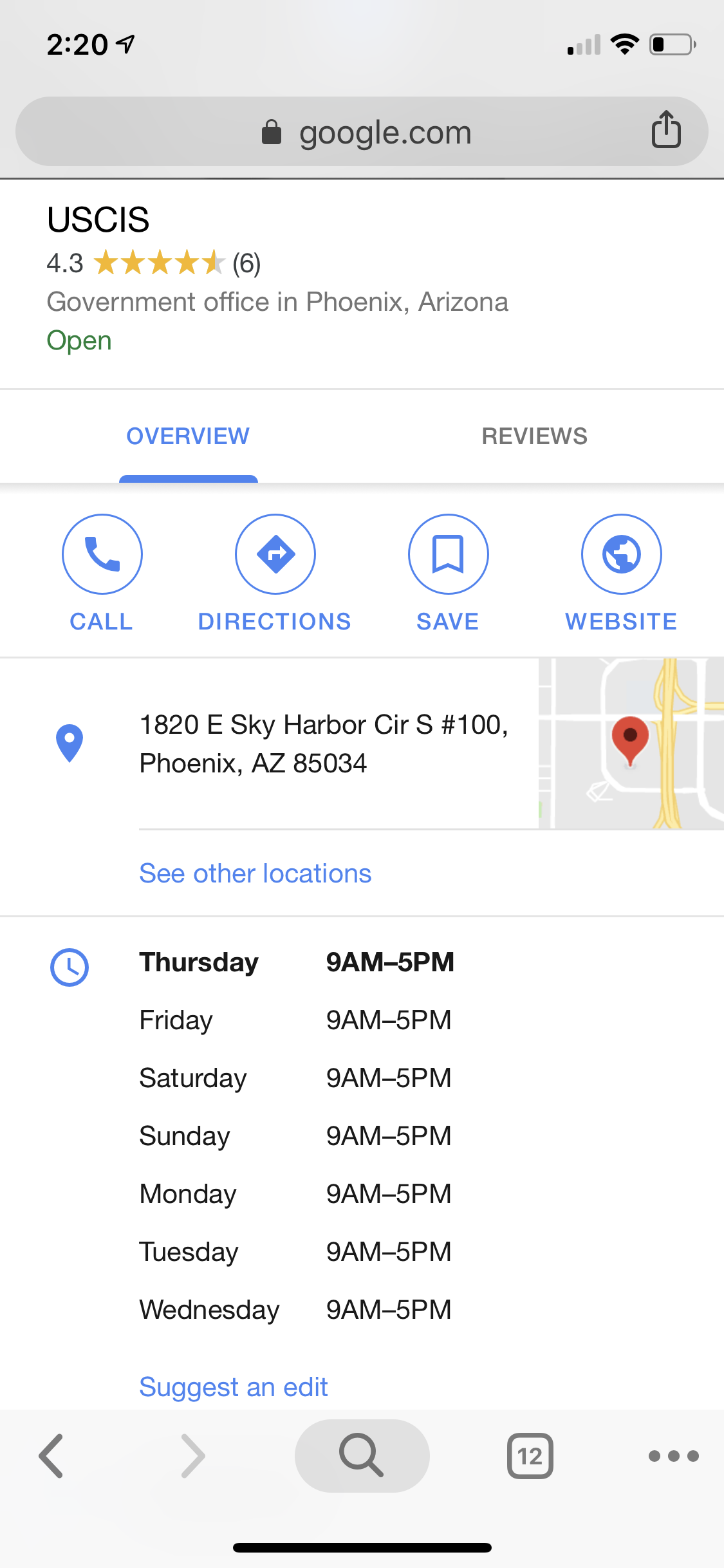Call the USCIS office

(102, 573)
